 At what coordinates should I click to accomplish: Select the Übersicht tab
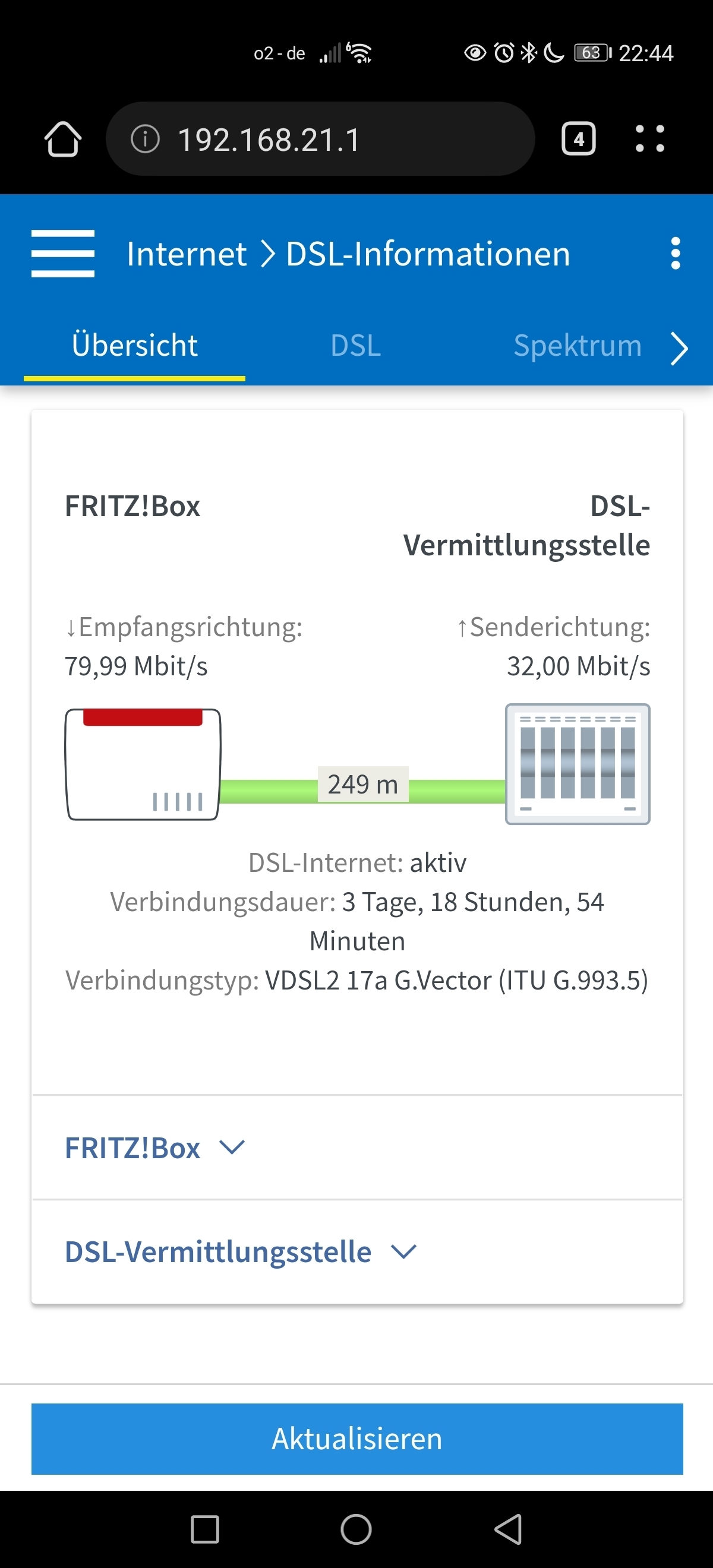tap(134, 345)
